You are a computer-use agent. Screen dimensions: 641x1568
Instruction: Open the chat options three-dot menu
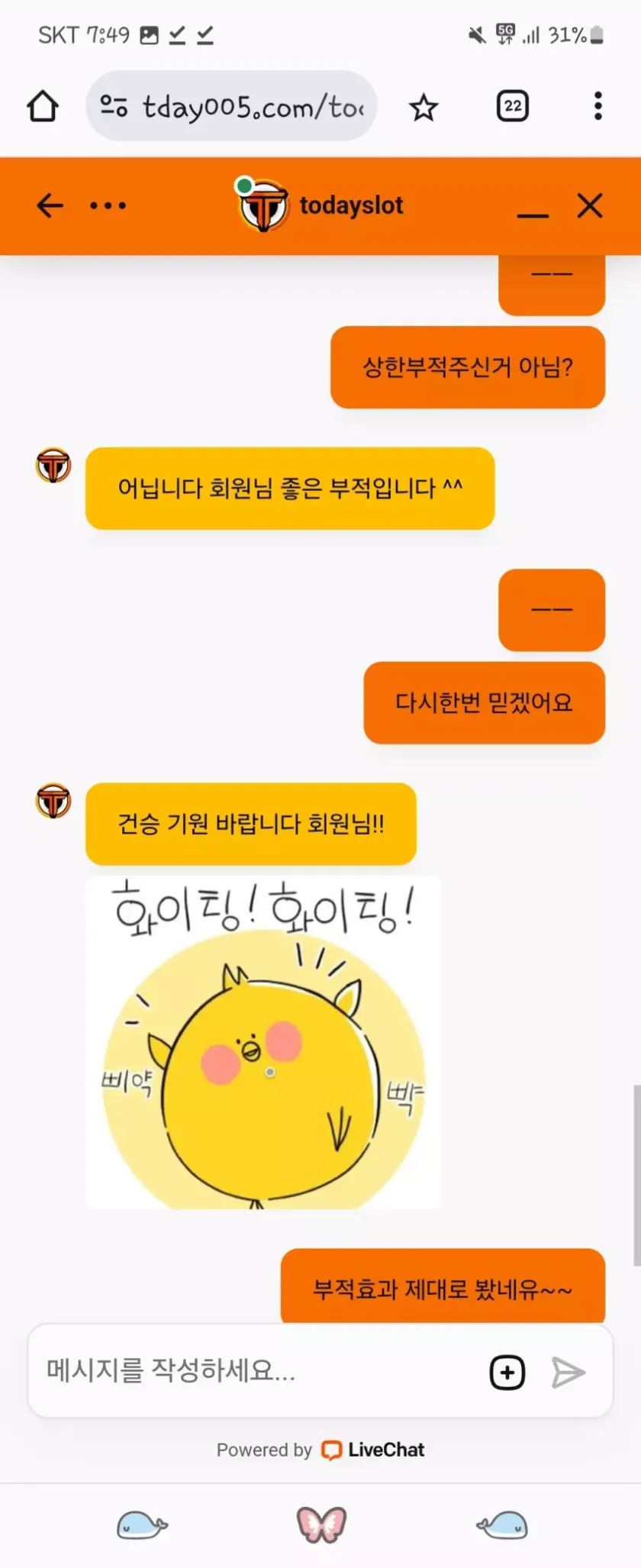(108, 205)
